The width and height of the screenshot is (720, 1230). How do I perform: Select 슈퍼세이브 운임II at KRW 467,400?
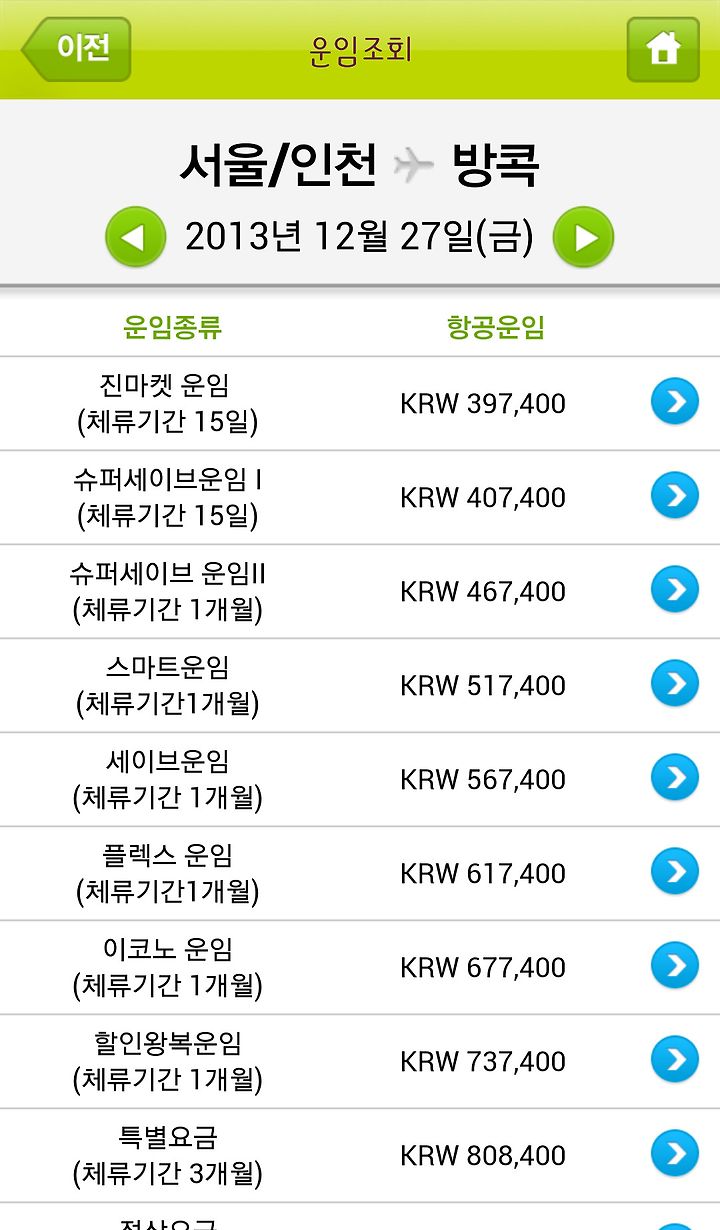360,592
